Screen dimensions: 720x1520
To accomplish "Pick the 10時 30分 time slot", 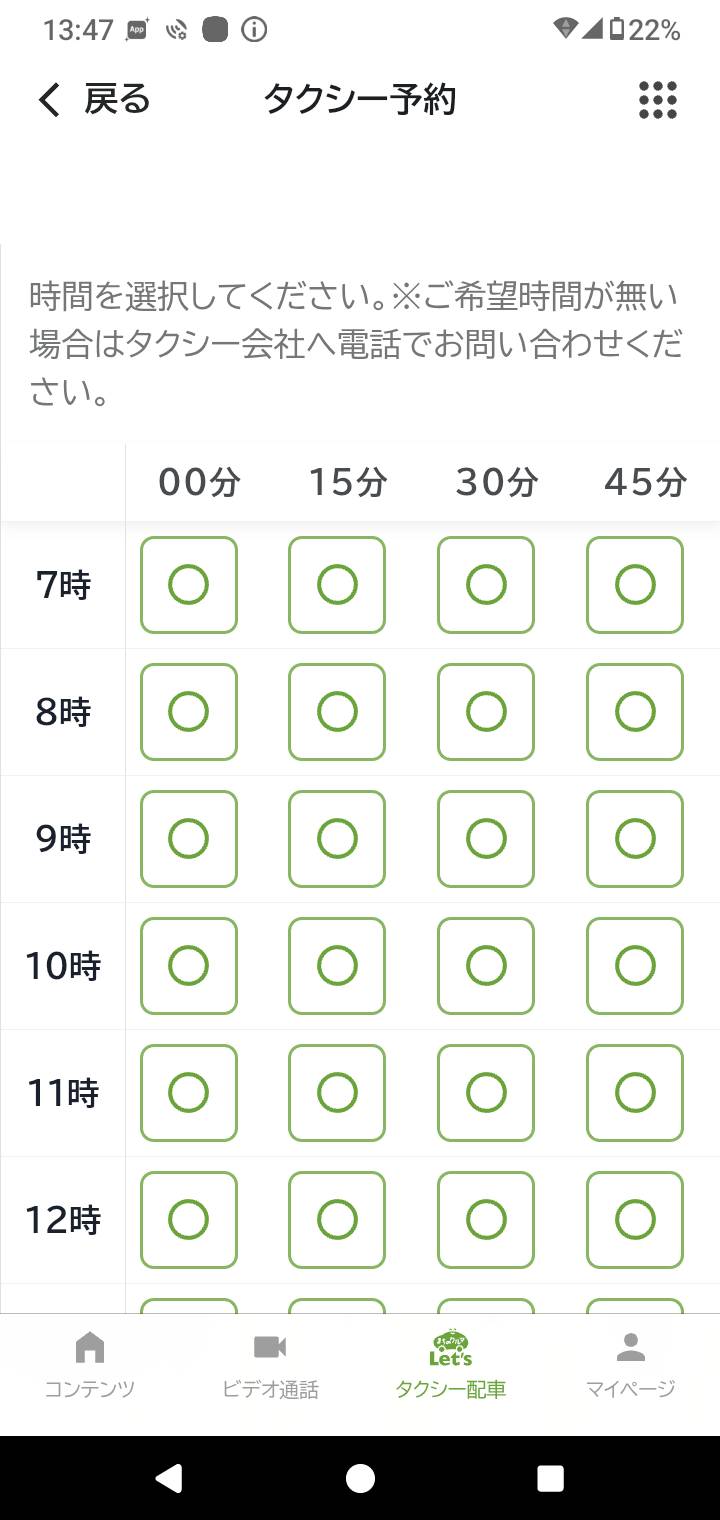I will click(x=486, y=966).
